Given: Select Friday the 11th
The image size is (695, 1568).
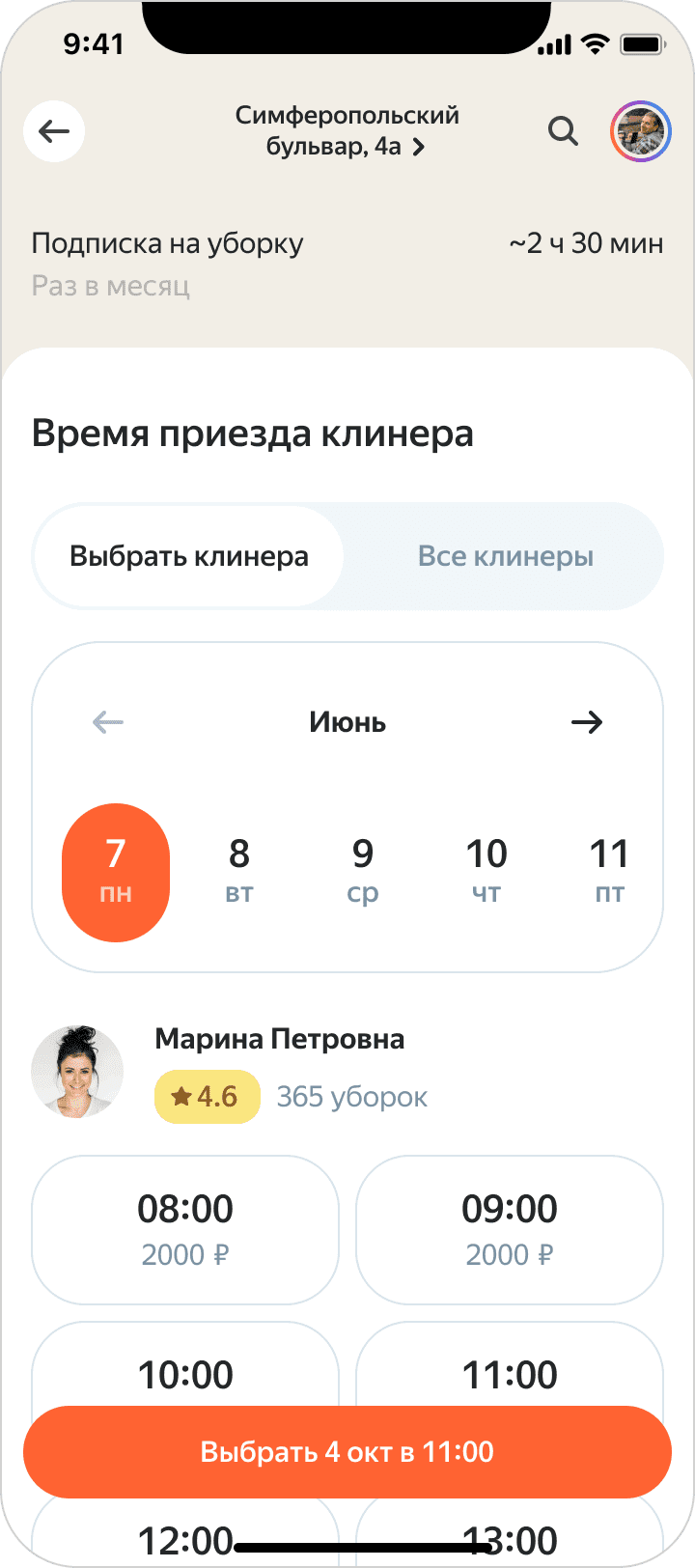Looking at the screenshot, I should tap(609, 872).
